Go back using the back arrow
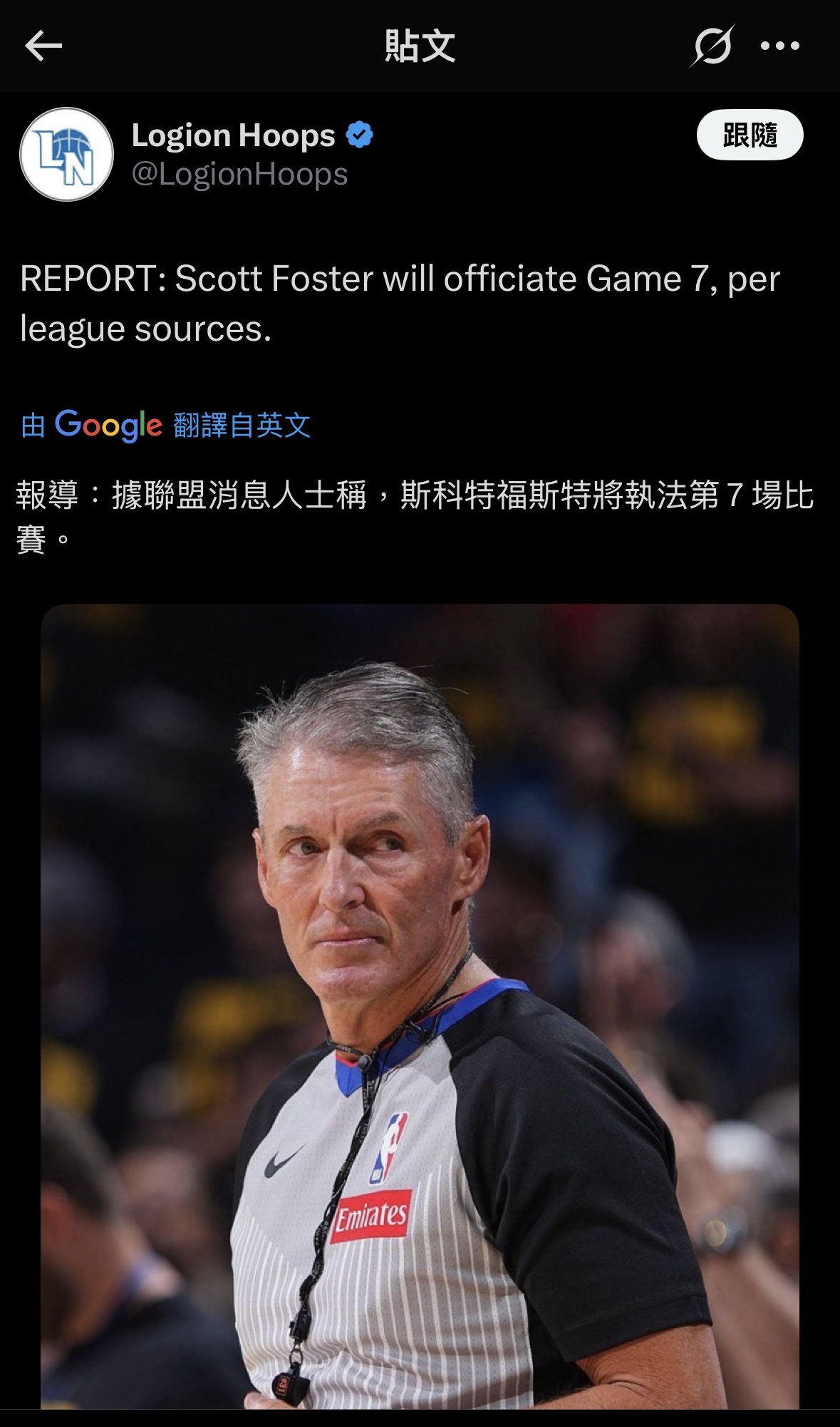This screenshot has height=1427, width=840. (x=43, y=46)
